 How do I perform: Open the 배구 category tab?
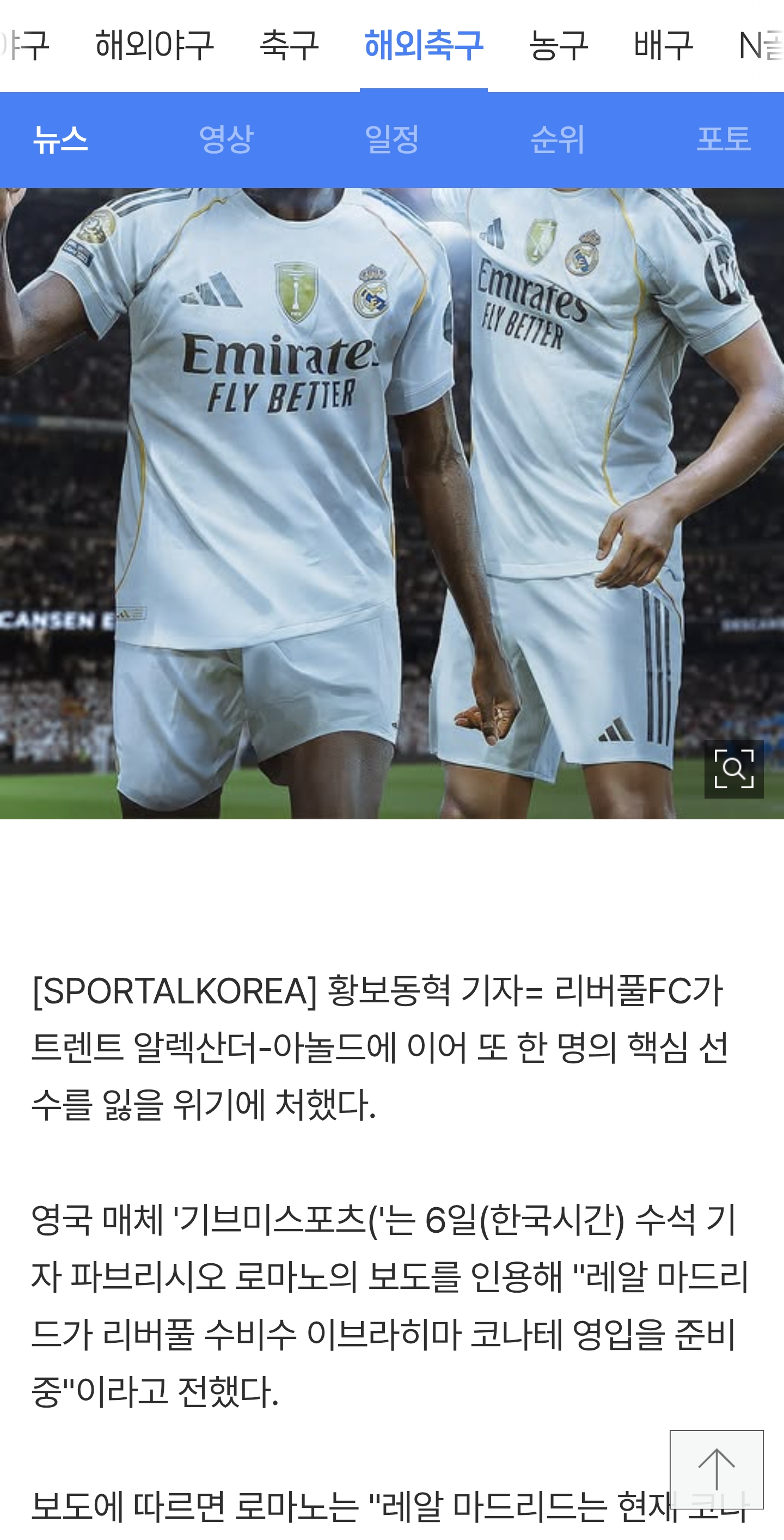663,45
